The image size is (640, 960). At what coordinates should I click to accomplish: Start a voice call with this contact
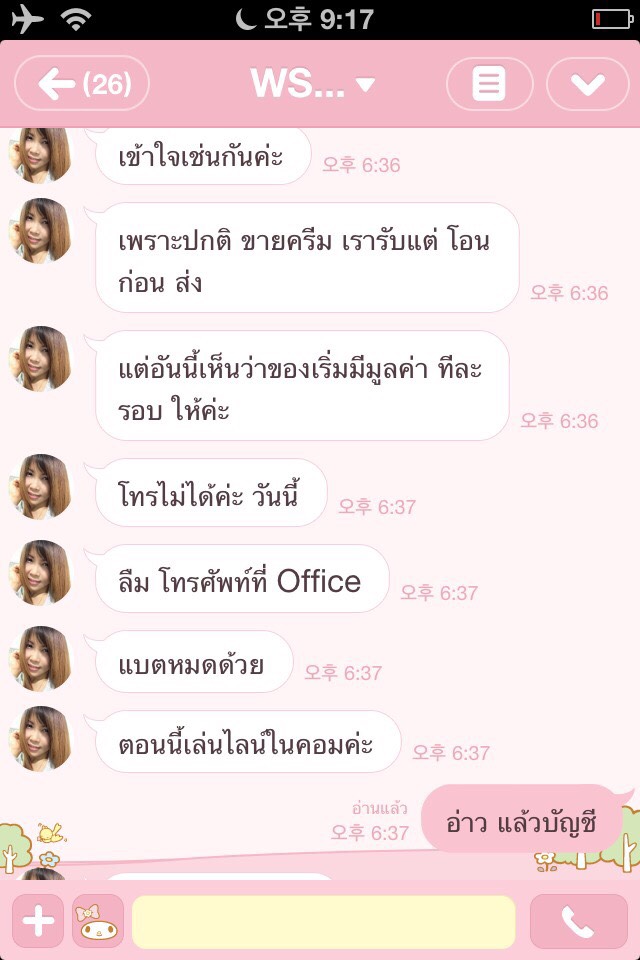click(577, 922)
